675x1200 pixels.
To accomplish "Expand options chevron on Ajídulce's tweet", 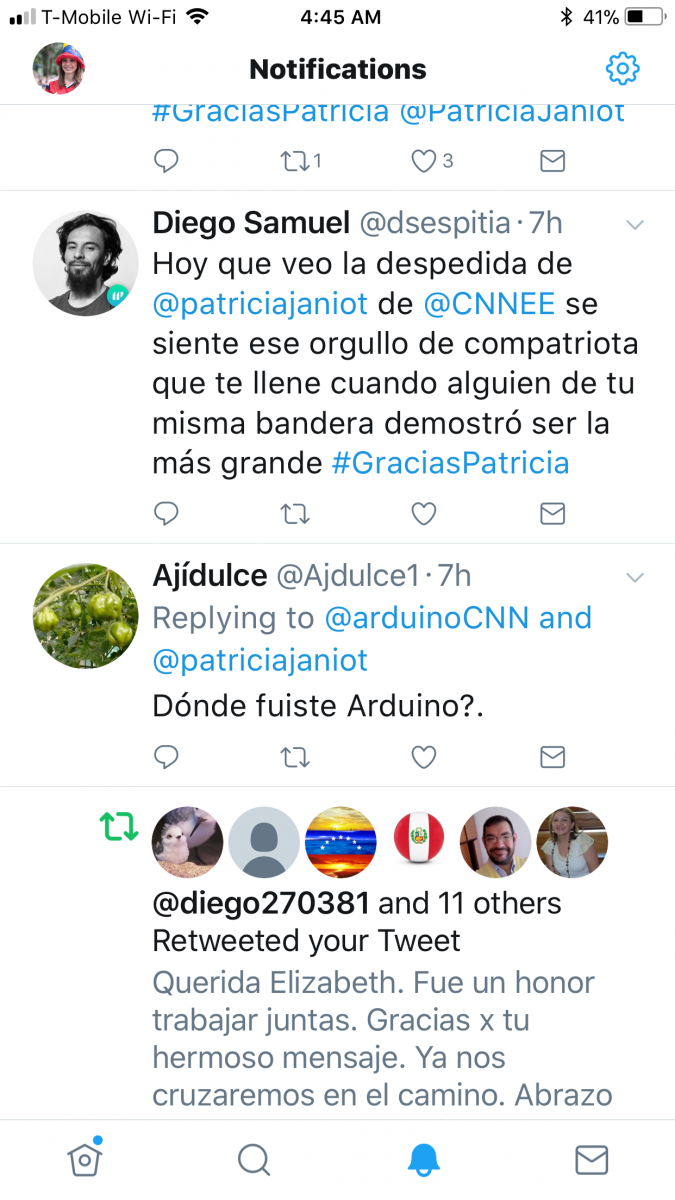I will (x=634, y=577).
